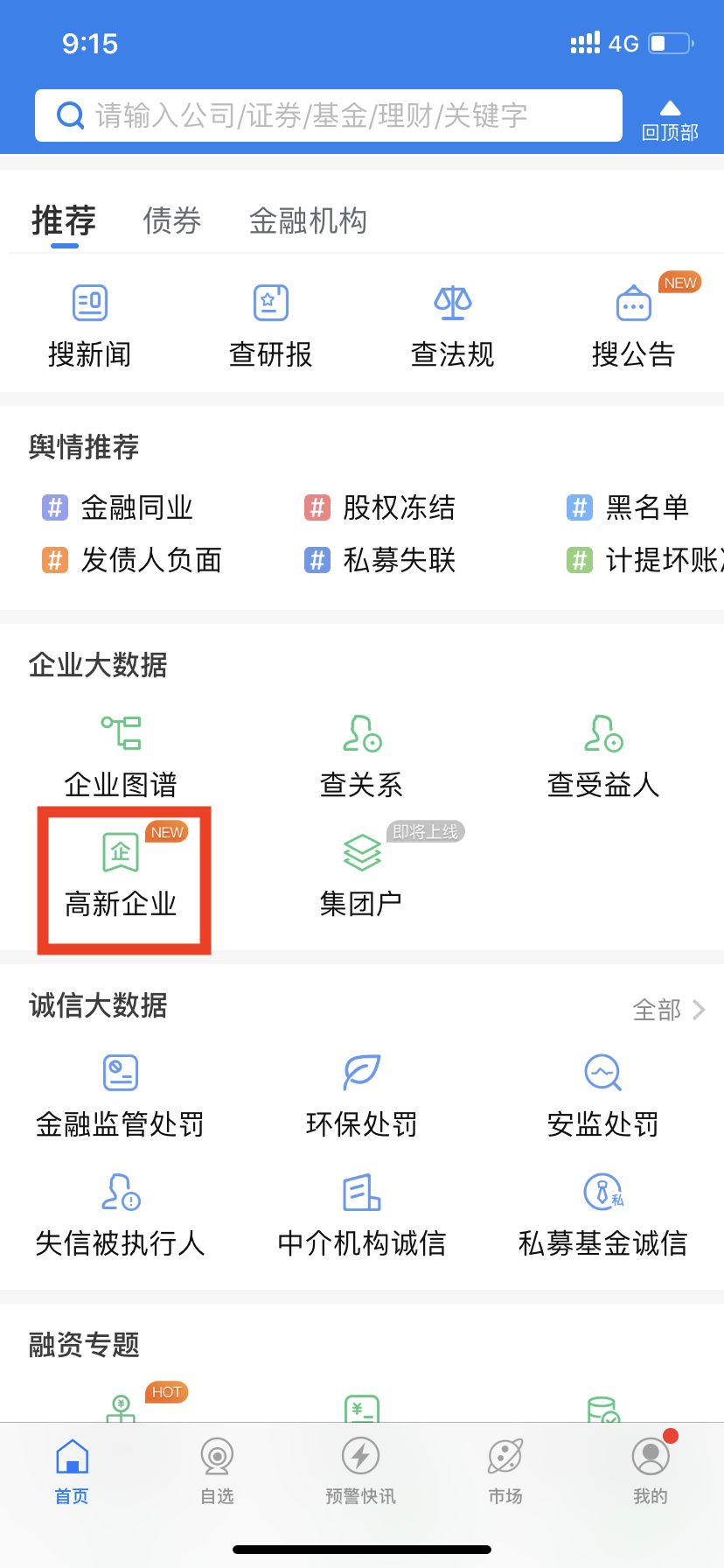Open 失信被执行人 lookup
The image size is (724, 1568).
coord(121,1216)
